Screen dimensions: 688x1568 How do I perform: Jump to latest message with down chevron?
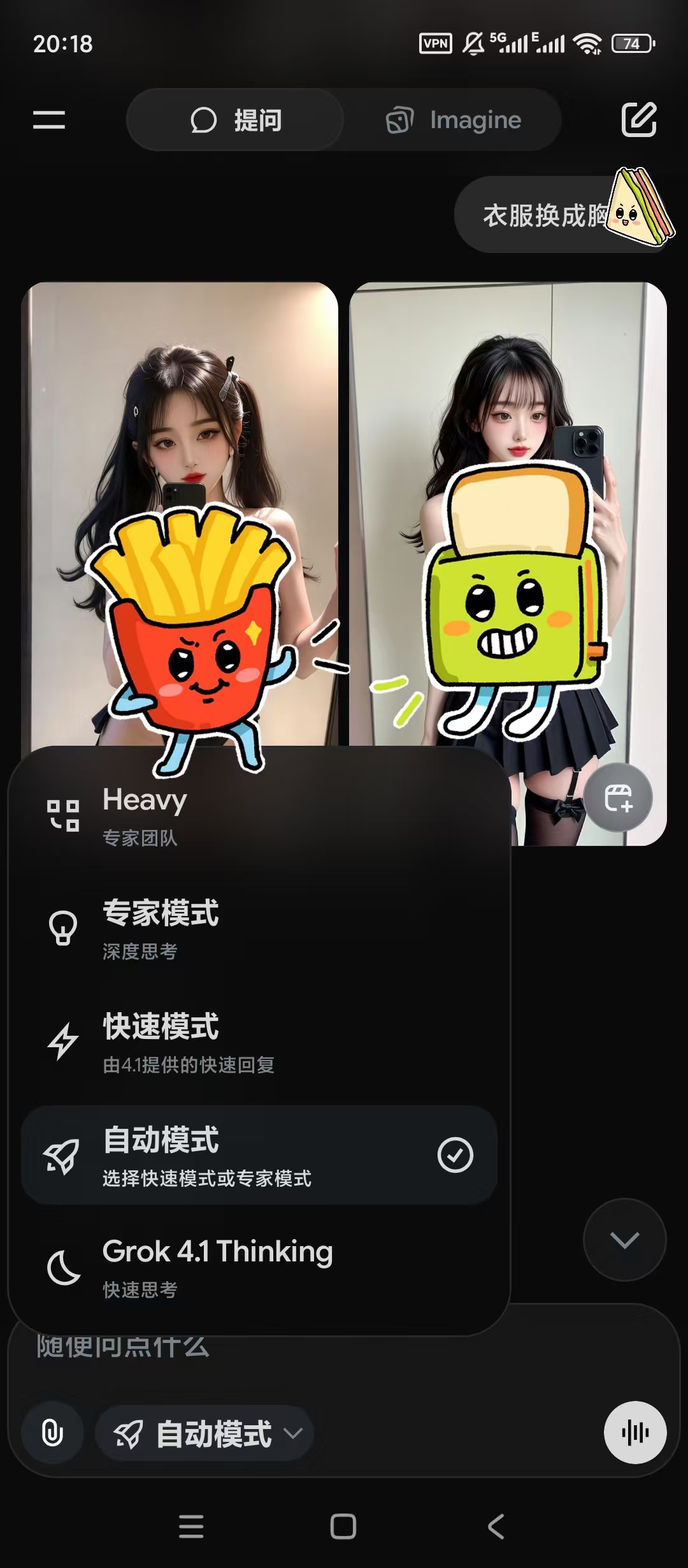624,1240
